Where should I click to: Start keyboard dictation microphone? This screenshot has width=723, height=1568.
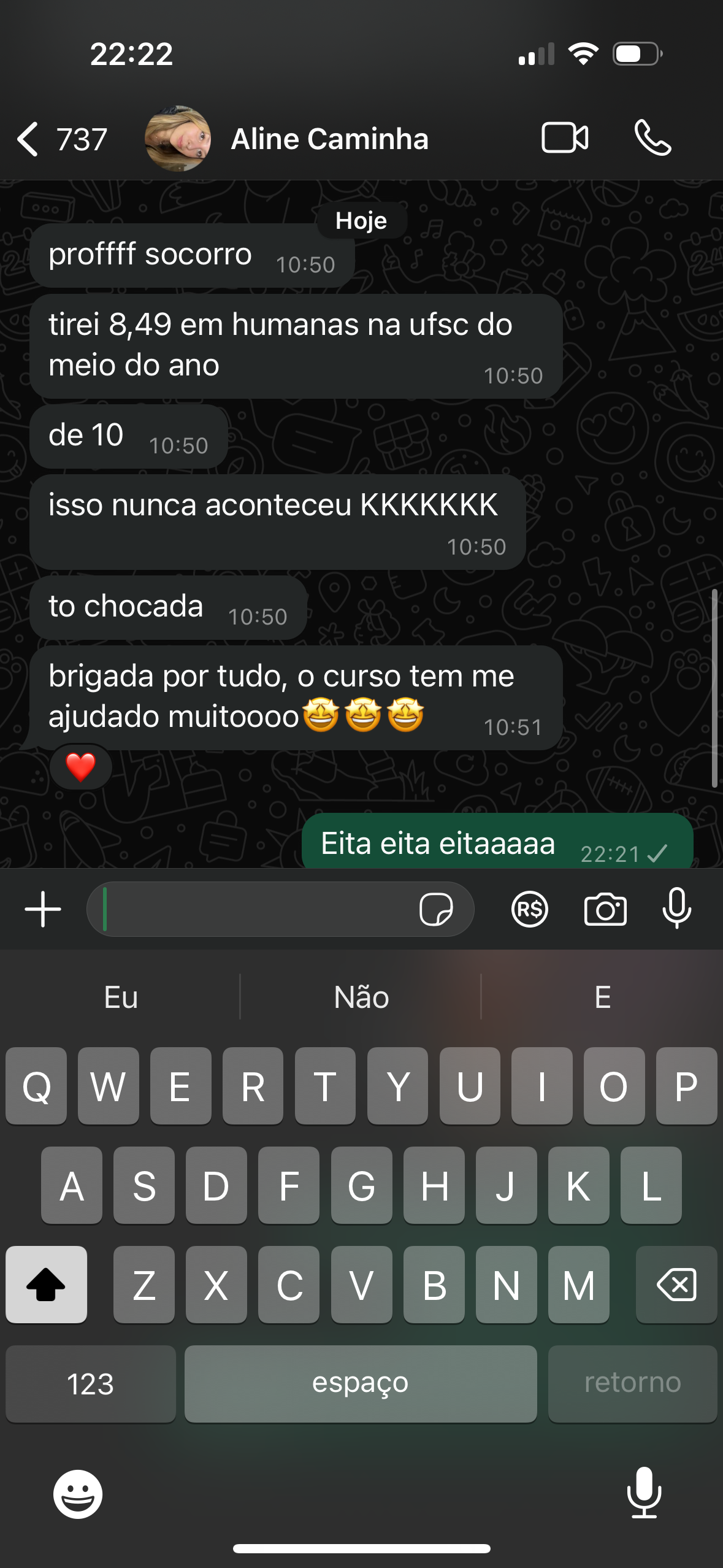pyautogui.click(x=644, y=1493)
